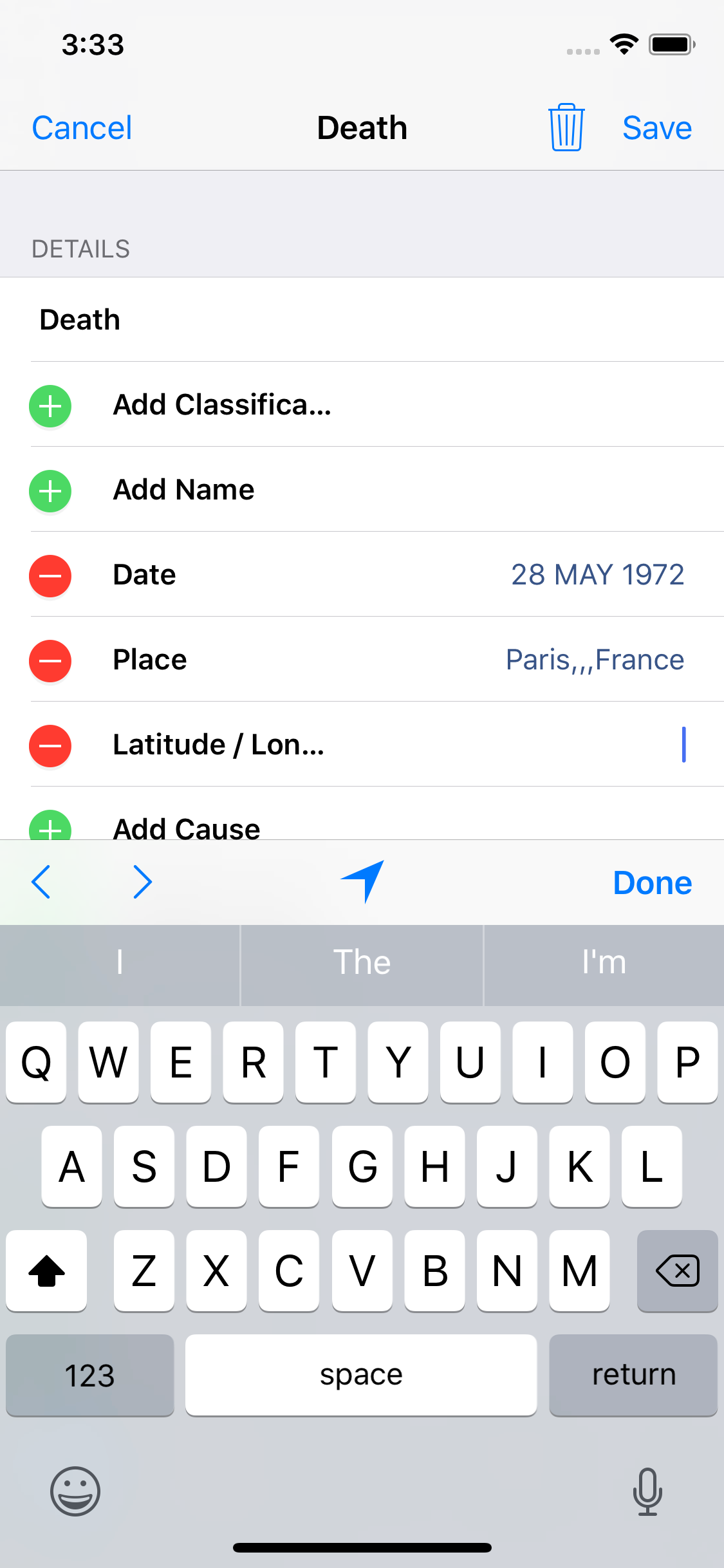Remove the Latitude / Longitude field
The height and width of the screenshot is (1568, 724).
tap(50, 745)
